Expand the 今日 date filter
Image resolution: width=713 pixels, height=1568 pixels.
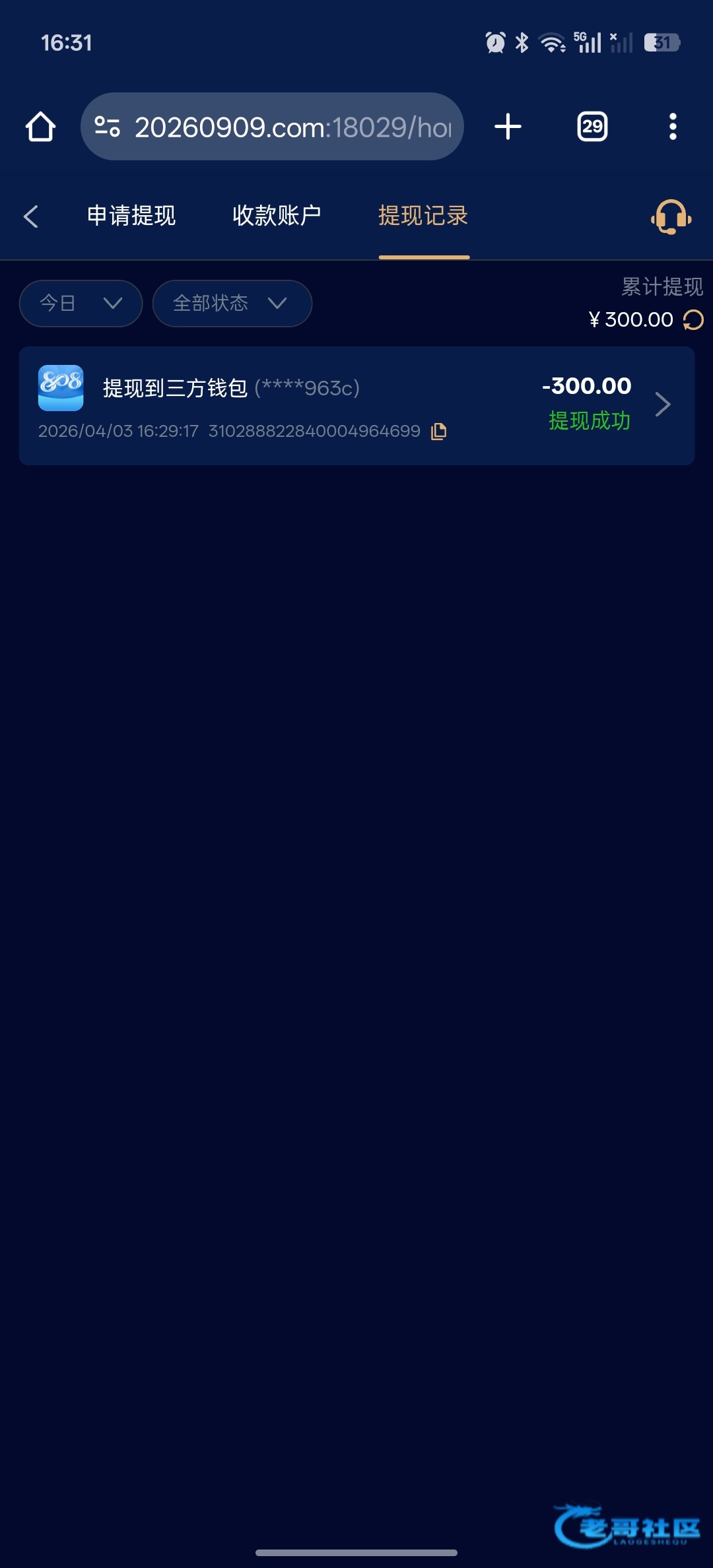click(81, 304)
